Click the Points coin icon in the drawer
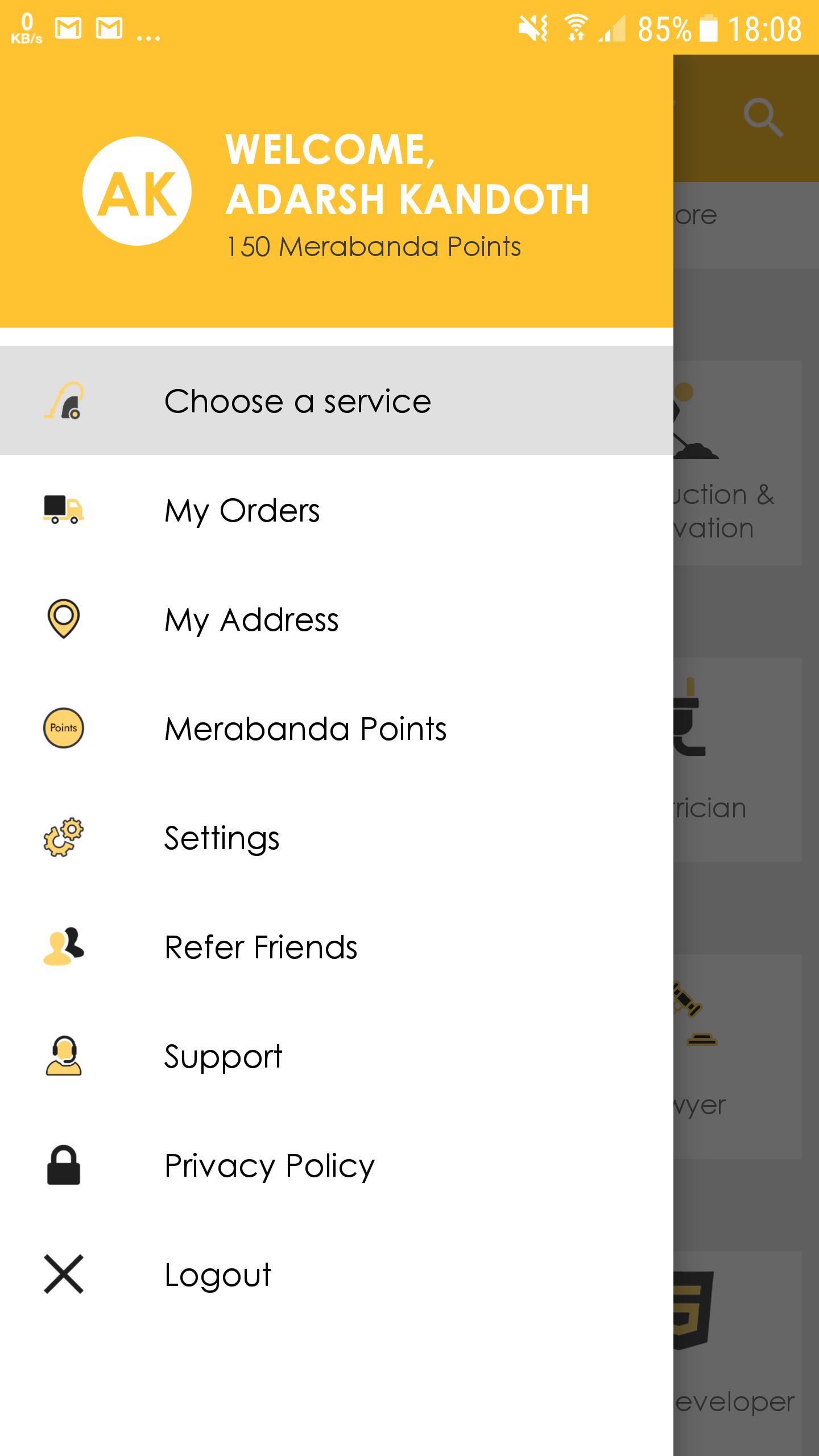 (63, 728)
